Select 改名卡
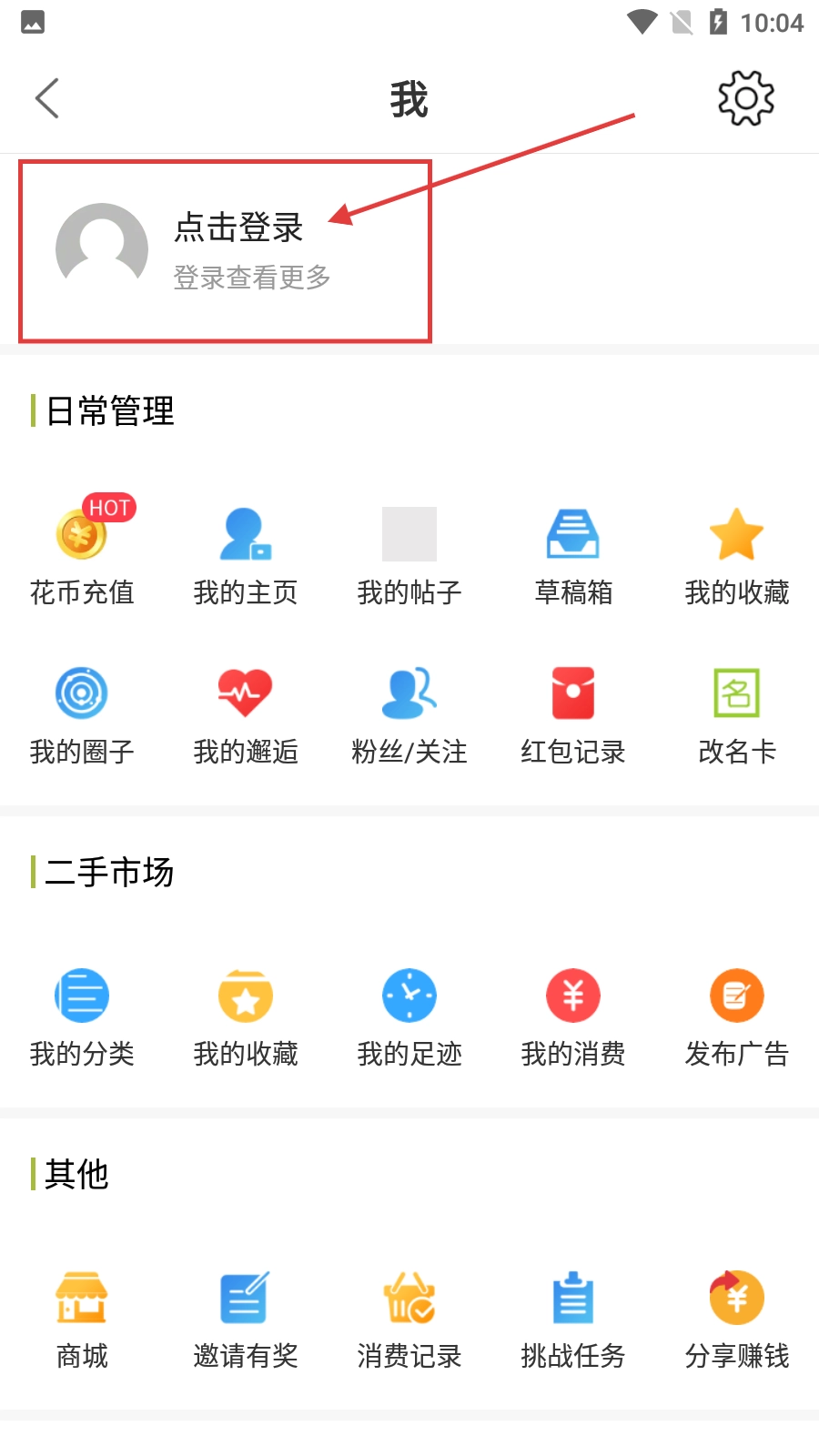This screenshot has height=1456, width=819. pos(737,712)
